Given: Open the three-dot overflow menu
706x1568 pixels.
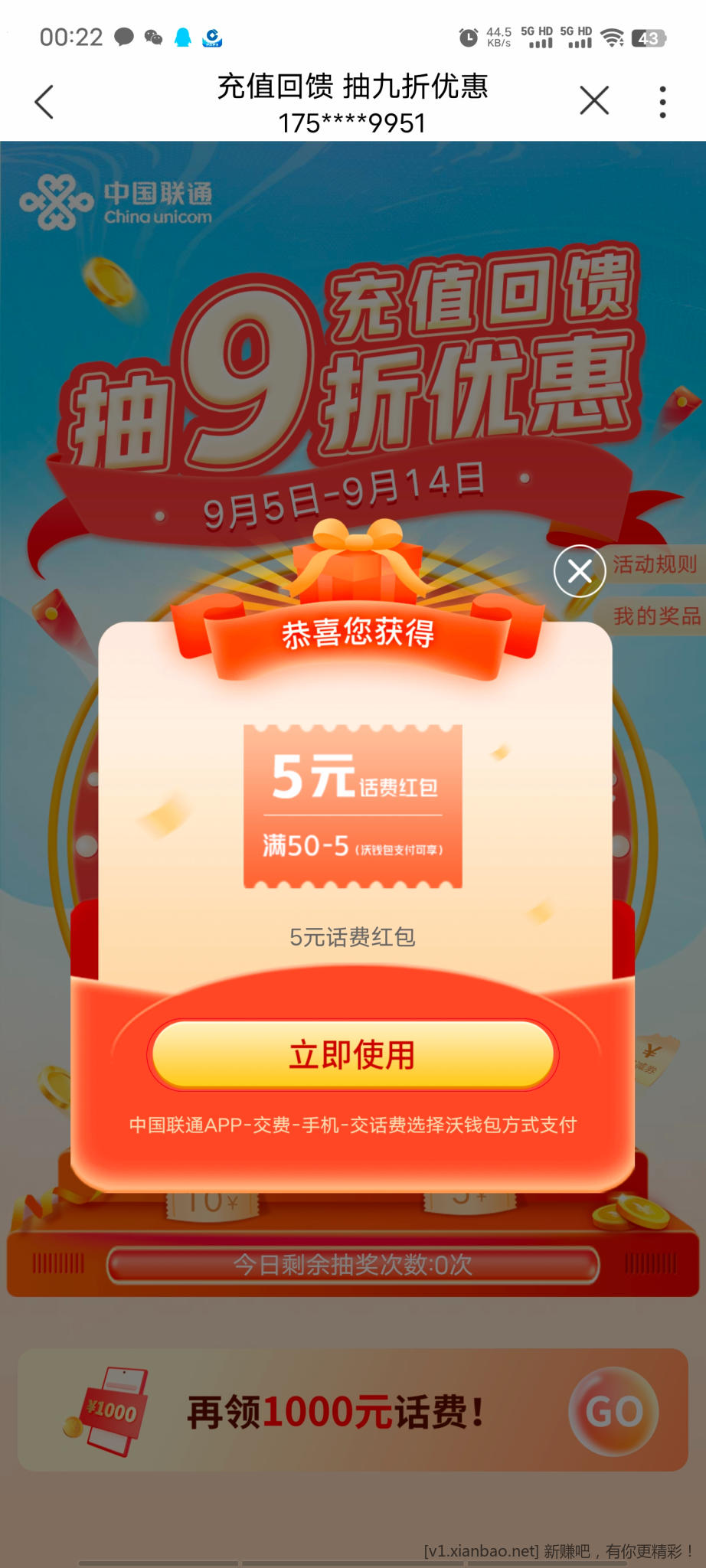Looking at the screenshot, I should pos(662,102).
